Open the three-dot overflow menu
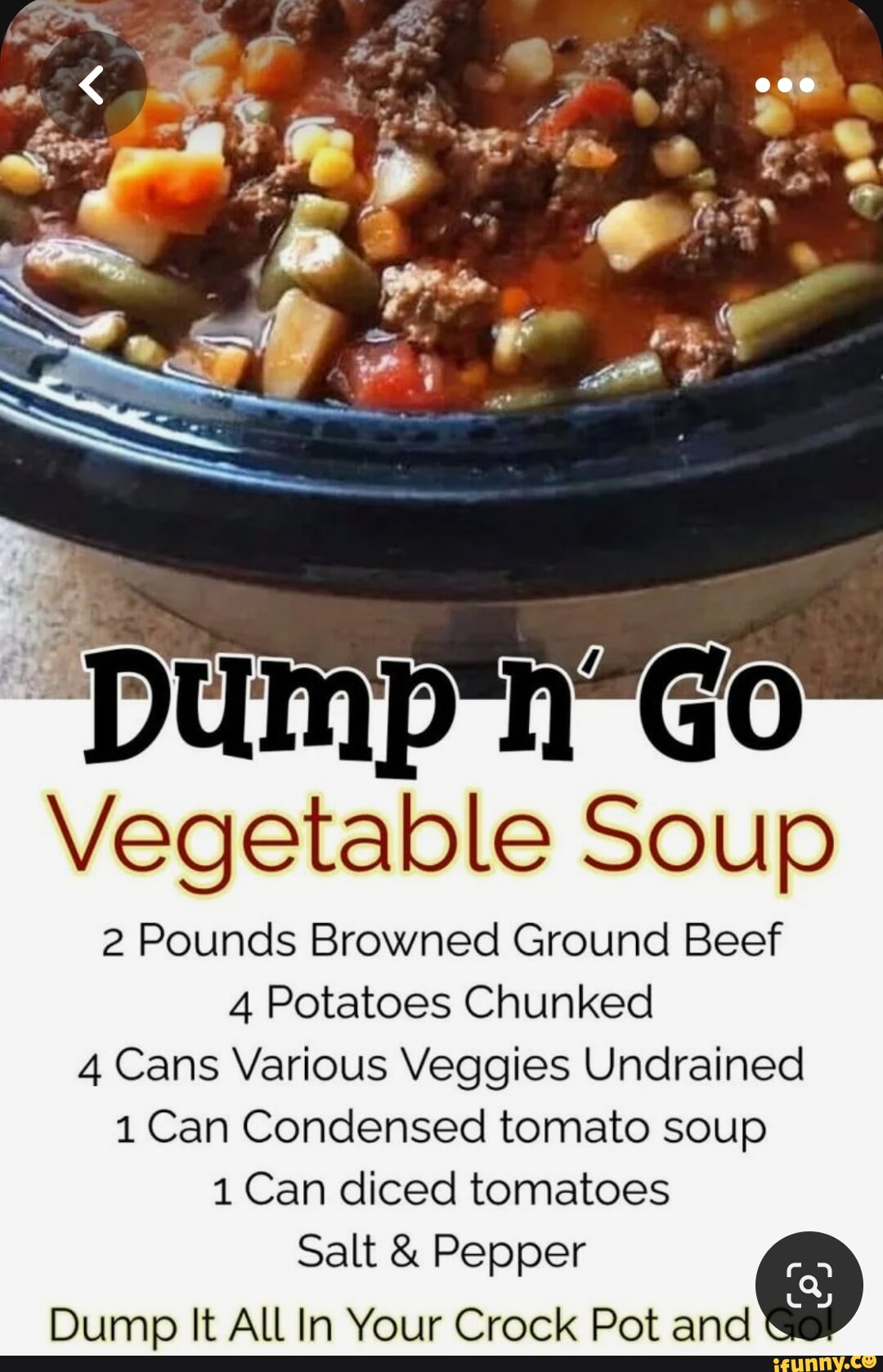This screenshot has height=1372, width=883. pos(784,85)
